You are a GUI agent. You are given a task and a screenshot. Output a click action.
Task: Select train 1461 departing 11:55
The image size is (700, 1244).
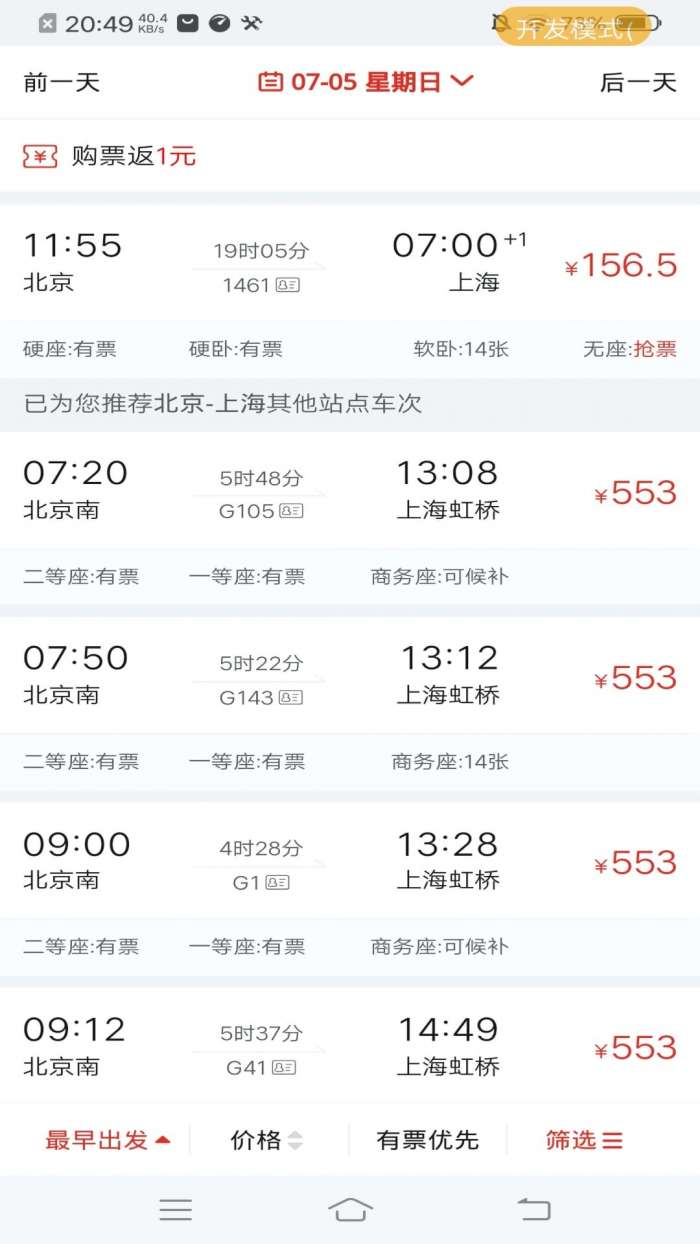[x=350, y=292]
